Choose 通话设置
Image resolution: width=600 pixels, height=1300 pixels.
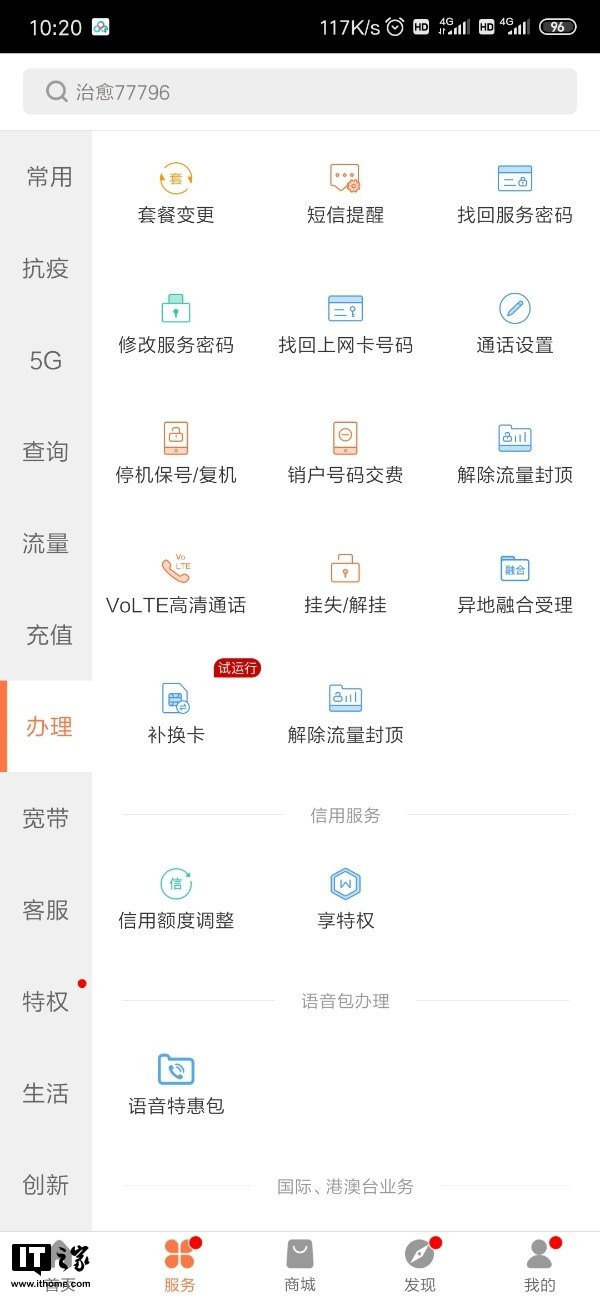(515, 324)
